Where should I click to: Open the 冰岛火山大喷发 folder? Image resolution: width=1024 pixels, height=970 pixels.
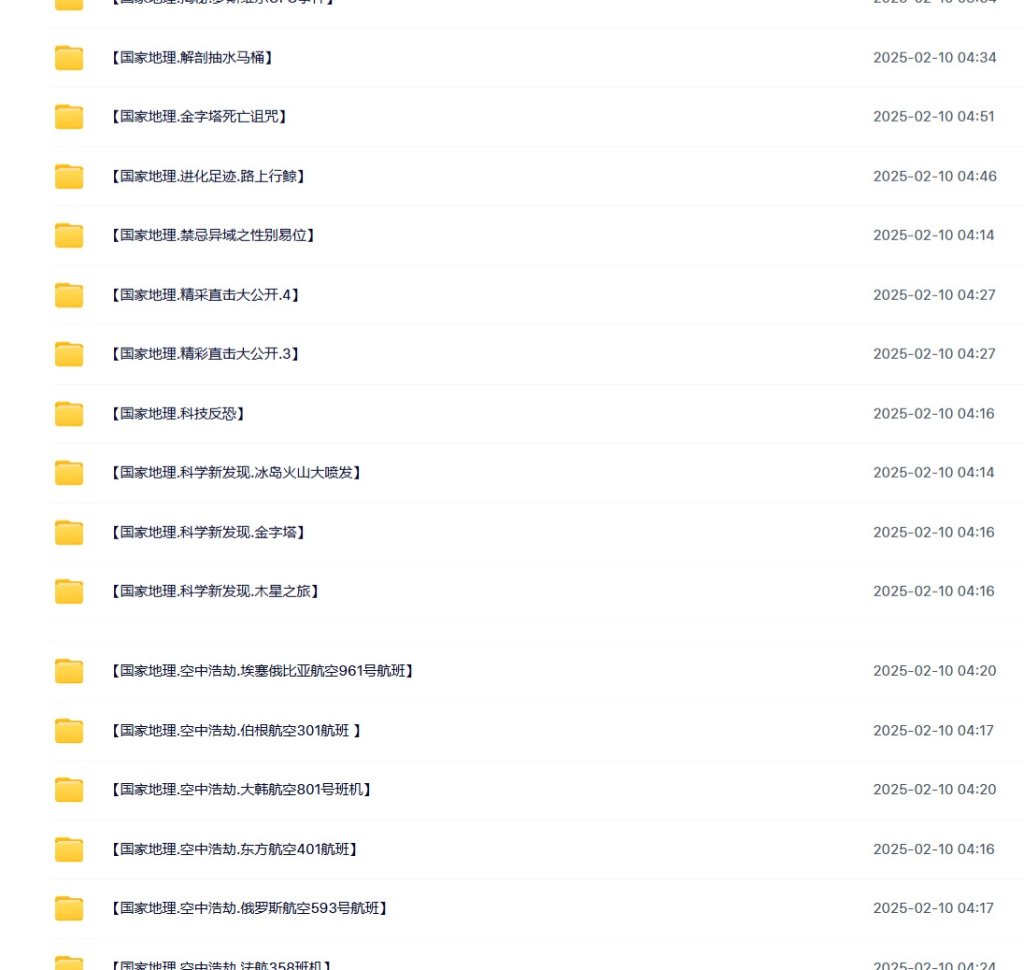[x=234, y=472]
